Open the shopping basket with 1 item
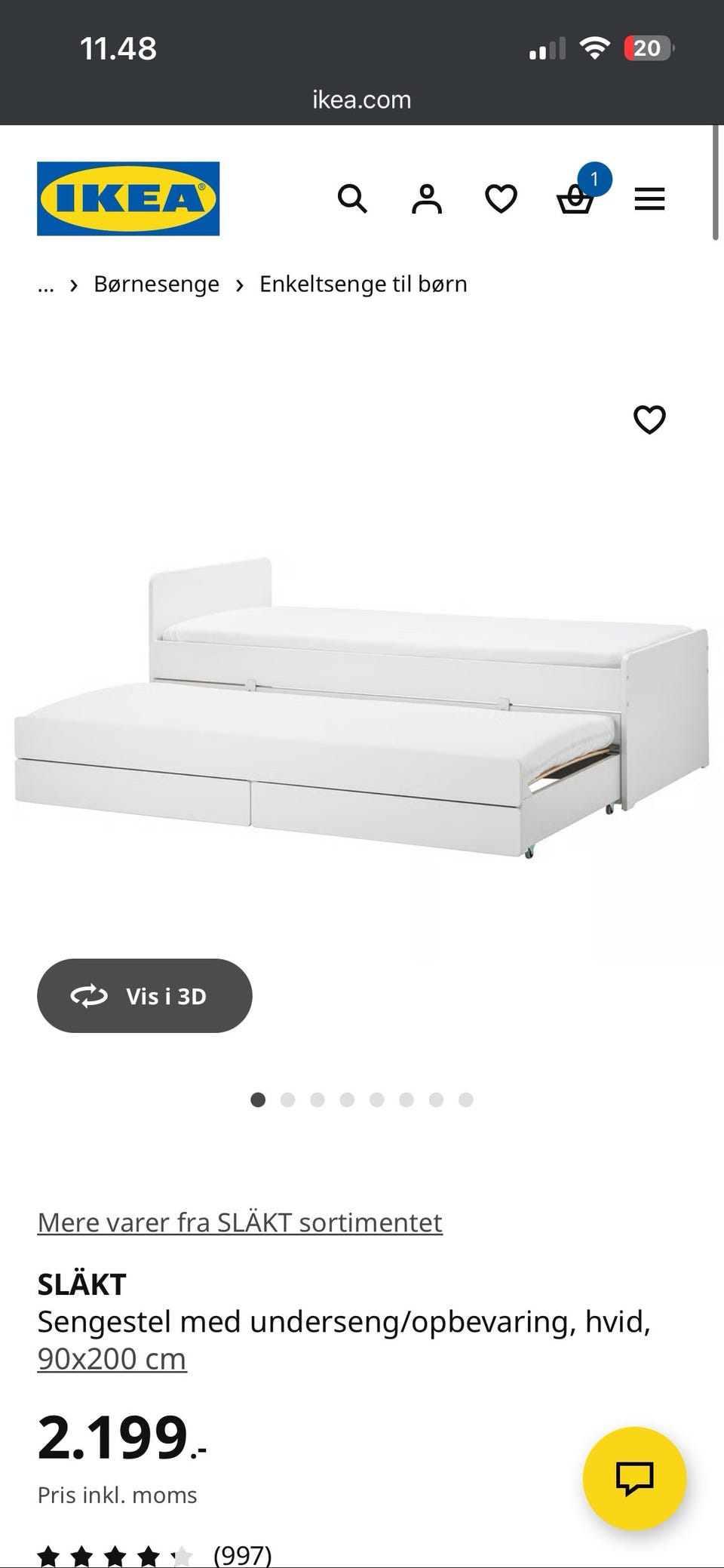This screenshot has width=724, height=1568. [575, 200]
